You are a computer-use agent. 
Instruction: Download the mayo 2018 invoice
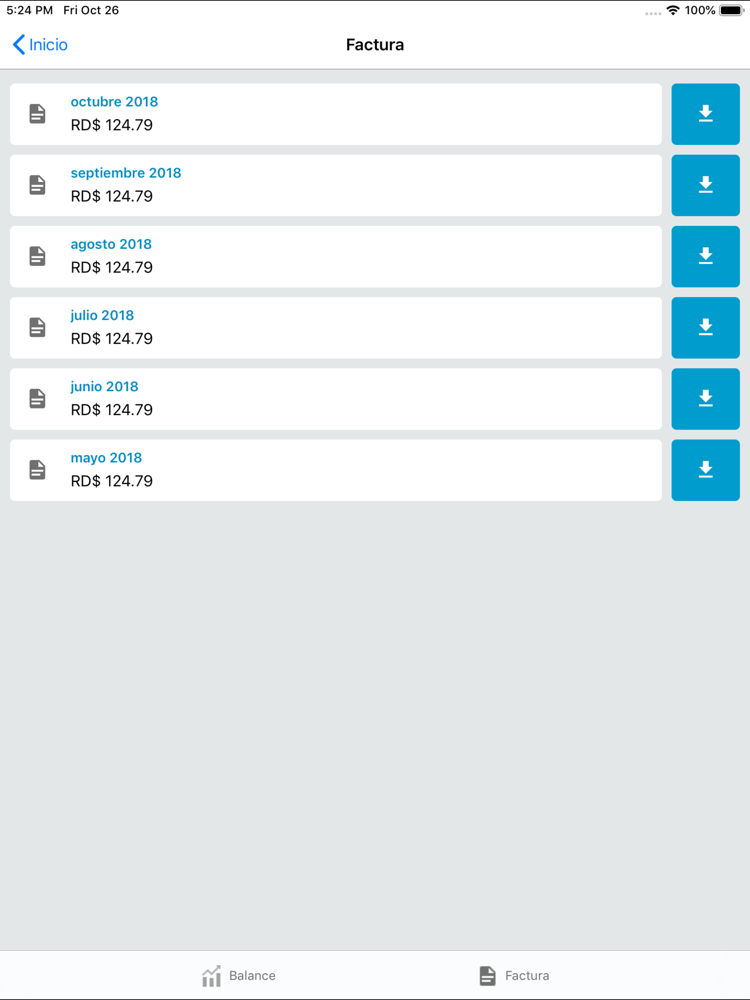coord(705,470)
